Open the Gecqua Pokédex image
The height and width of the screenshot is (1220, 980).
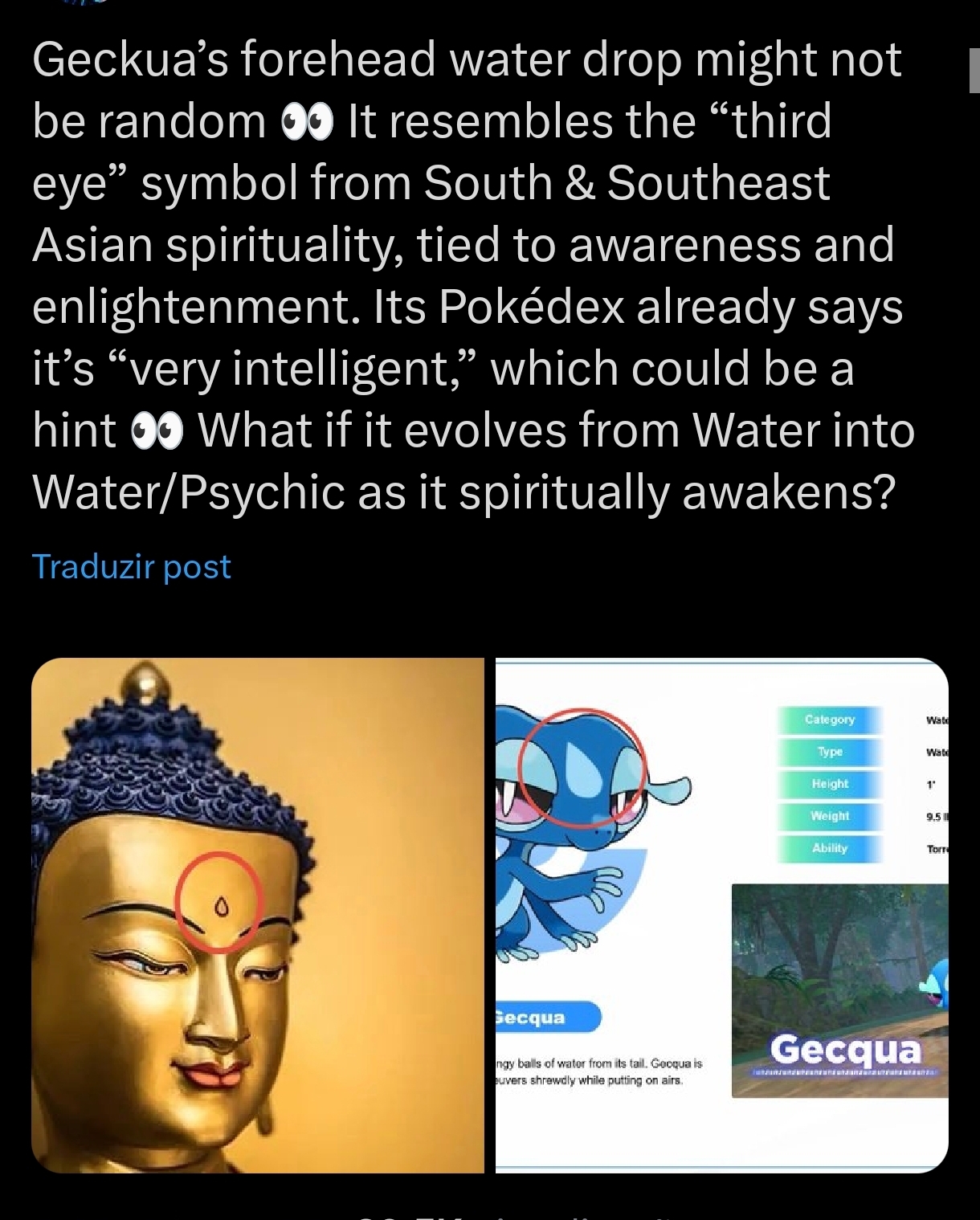point(721,916)
